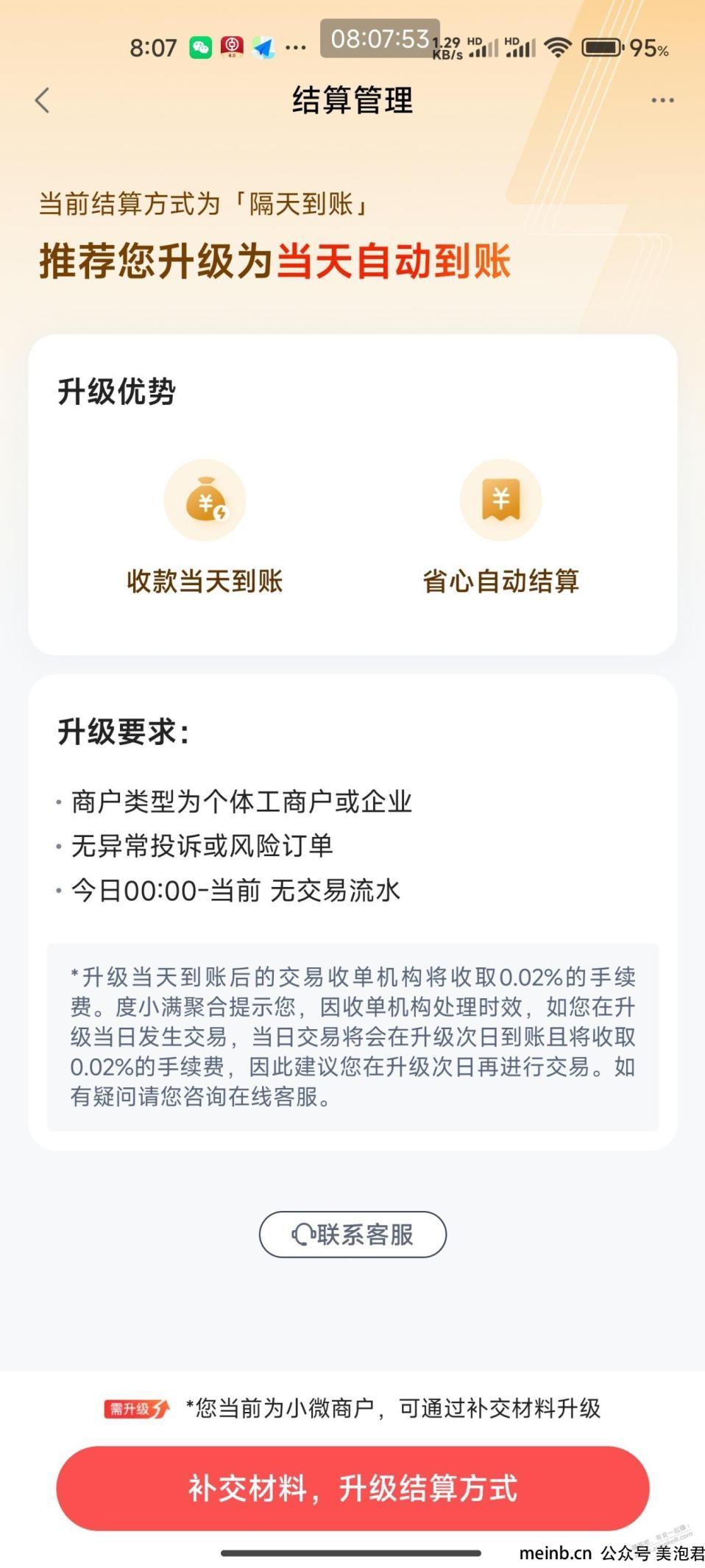Open the three-dot overflow menu

pos(662,100)
